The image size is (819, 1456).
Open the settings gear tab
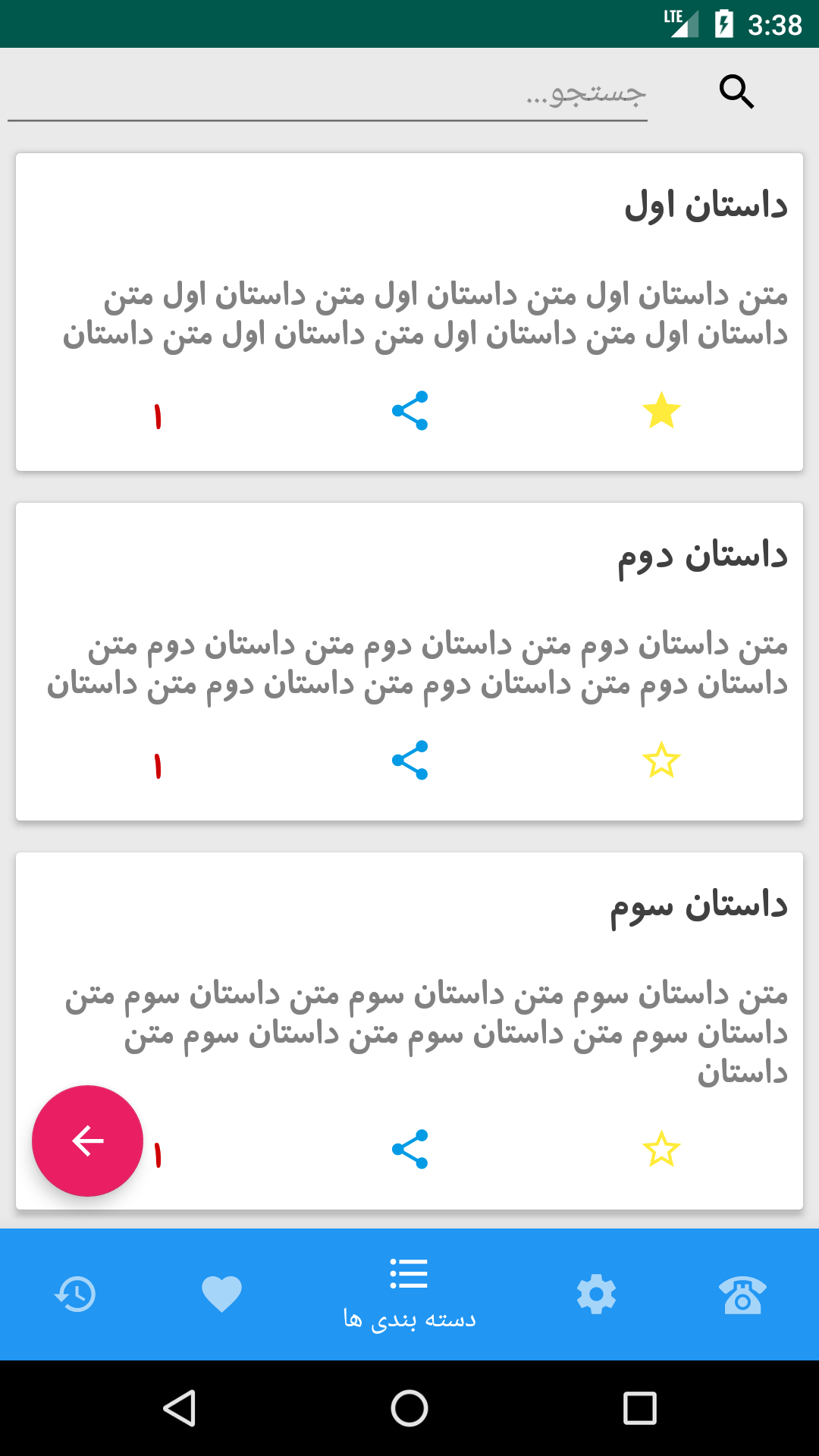click(x=596, y=1294)
